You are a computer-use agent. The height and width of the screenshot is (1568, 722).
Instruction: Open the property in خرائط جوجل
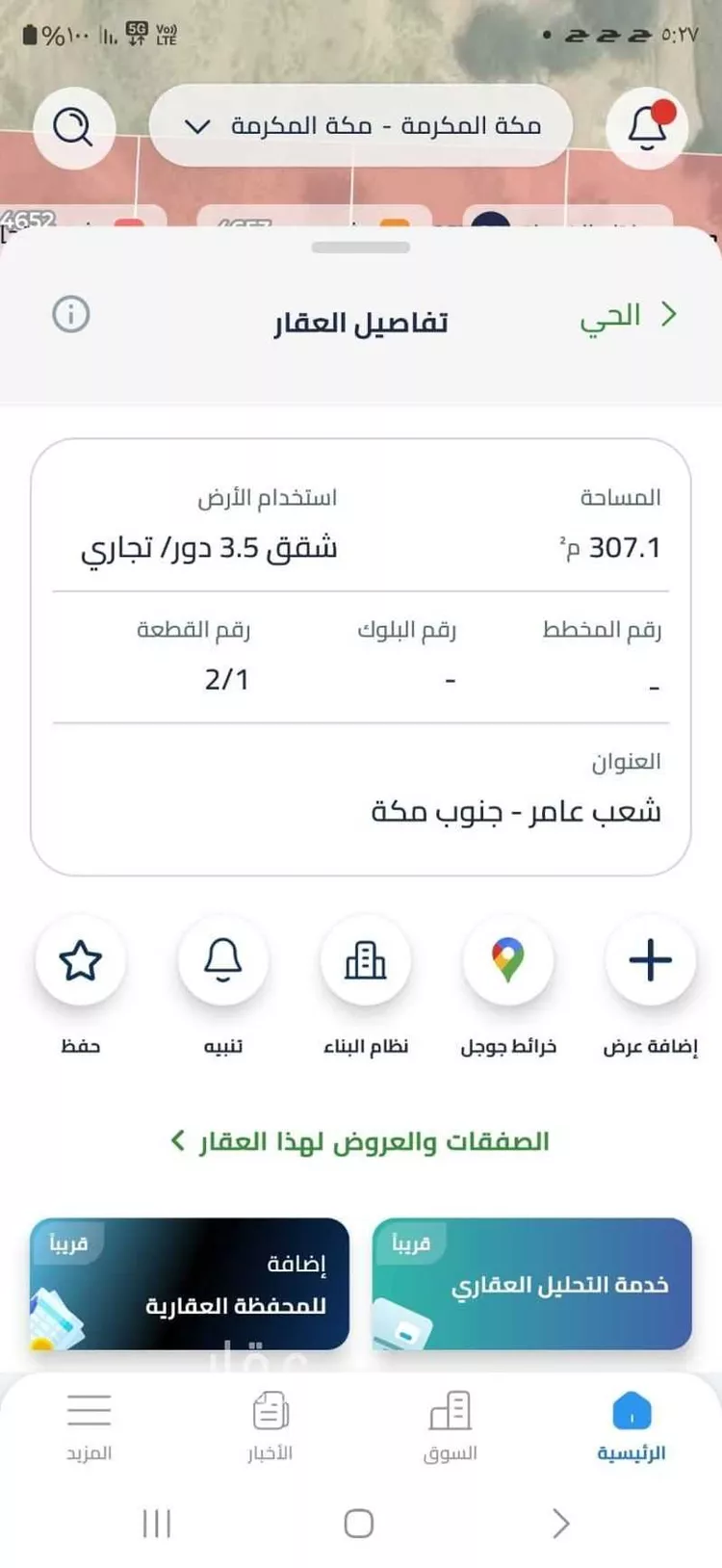tap(508, 960)
